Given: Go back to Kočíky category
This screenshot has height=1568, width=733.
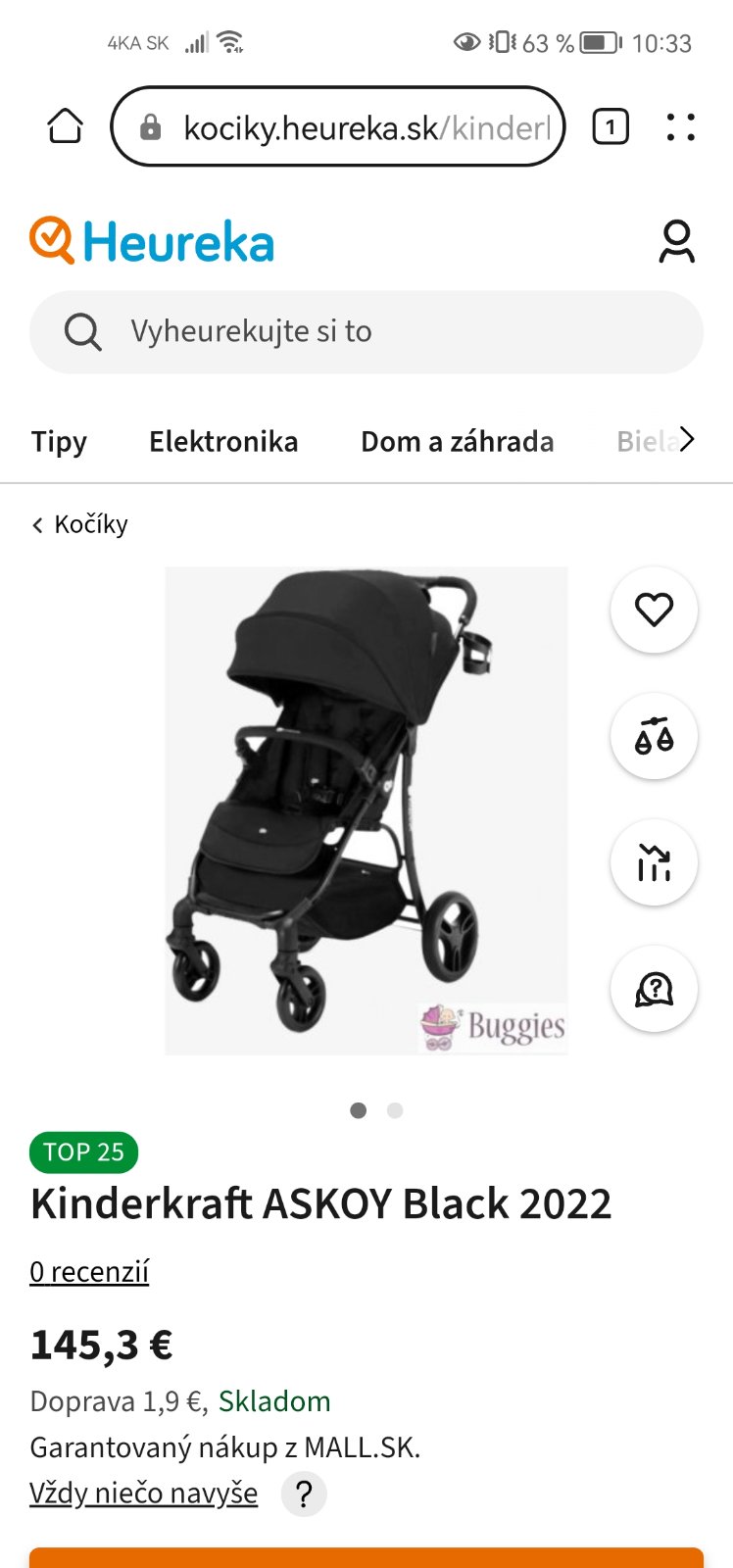Looking at the screenshot, I should pos(80,525).
